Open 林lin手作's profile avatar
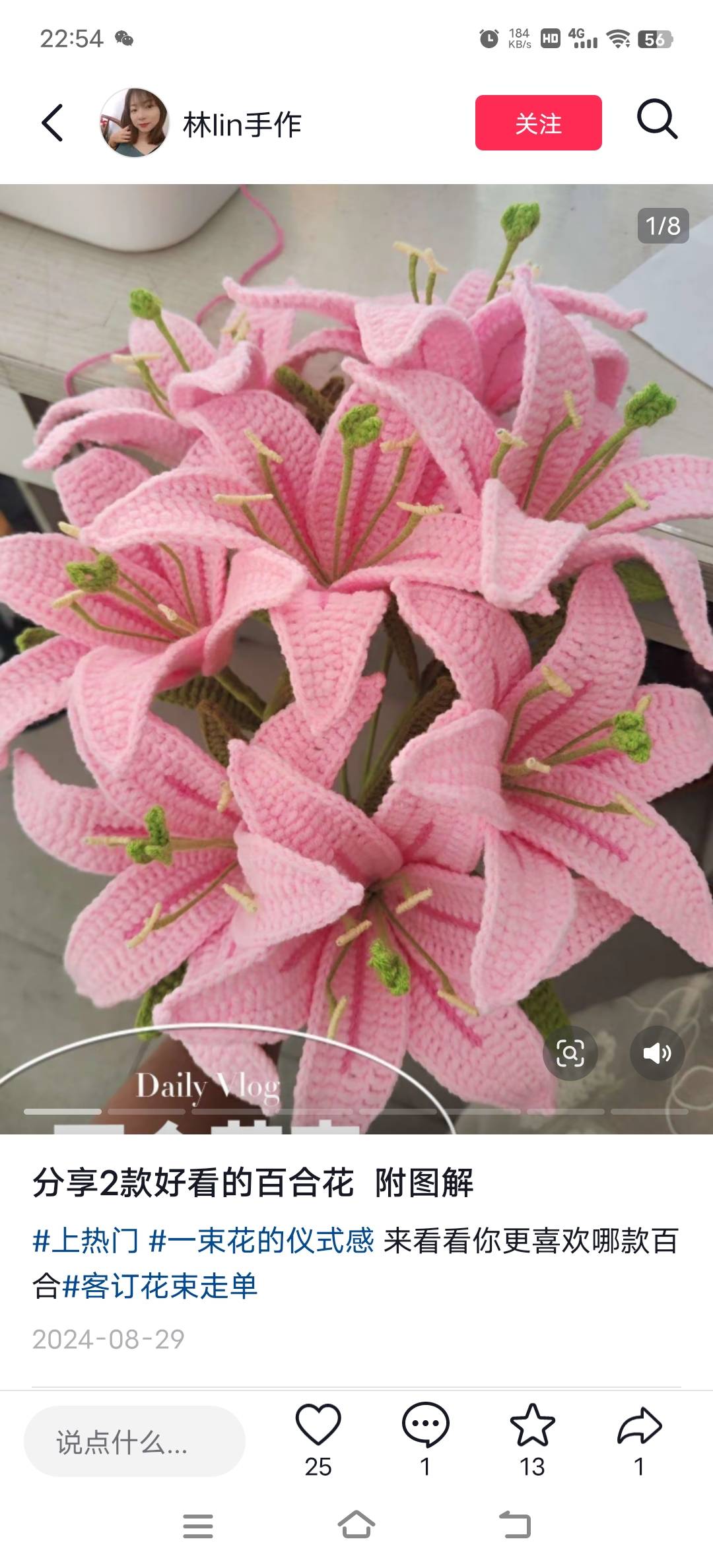 (134, 123)
